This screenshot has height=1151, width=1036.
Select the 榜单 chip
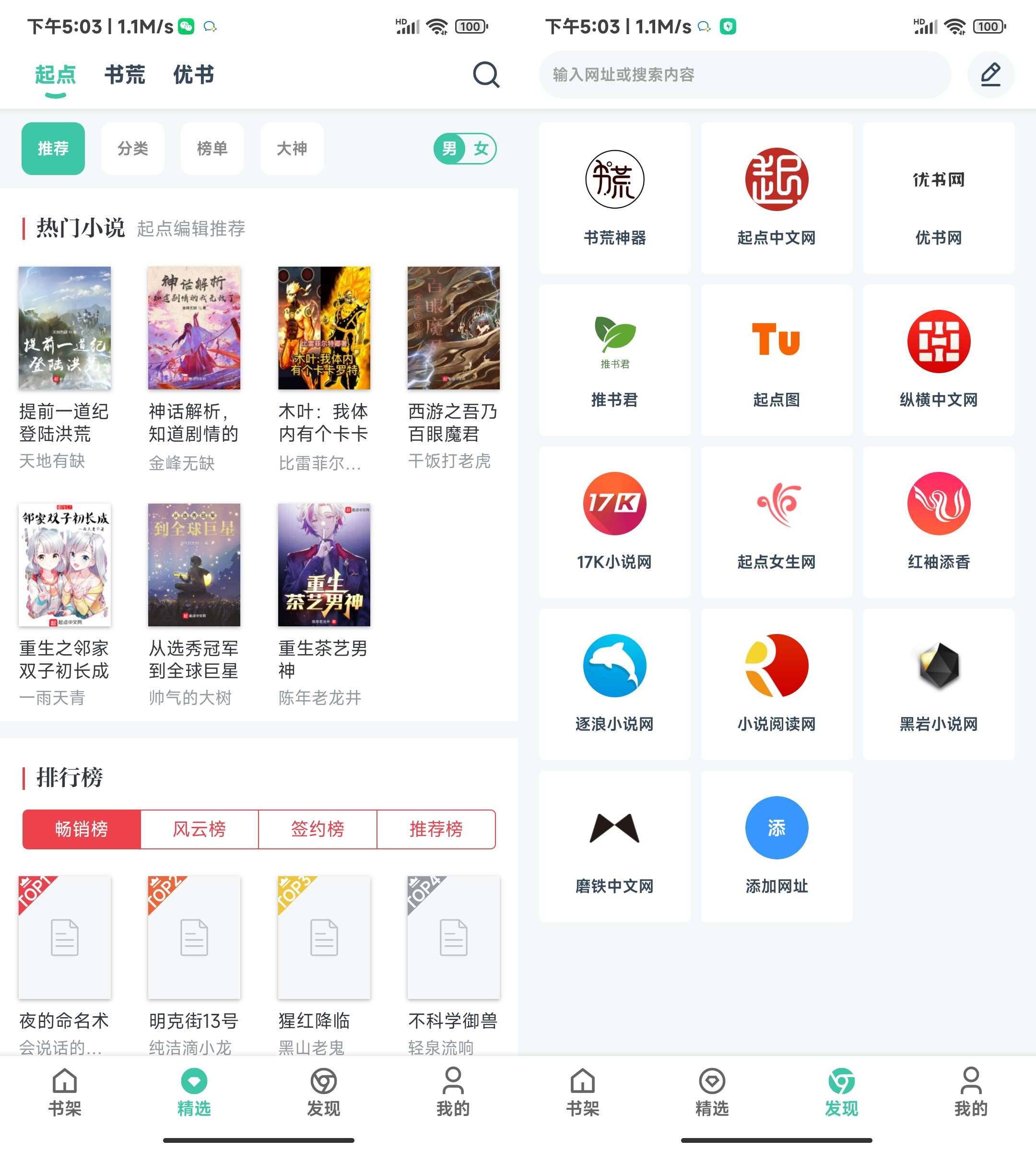pyautogui.click(x=212, y=149)
